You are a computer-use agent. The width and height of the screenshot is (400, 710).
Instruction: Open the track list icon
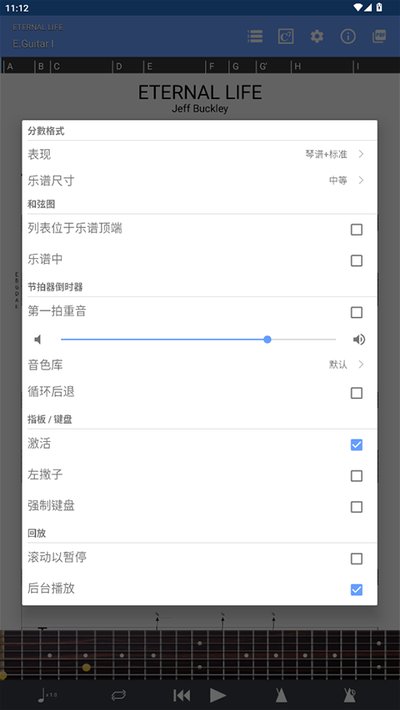255,36
